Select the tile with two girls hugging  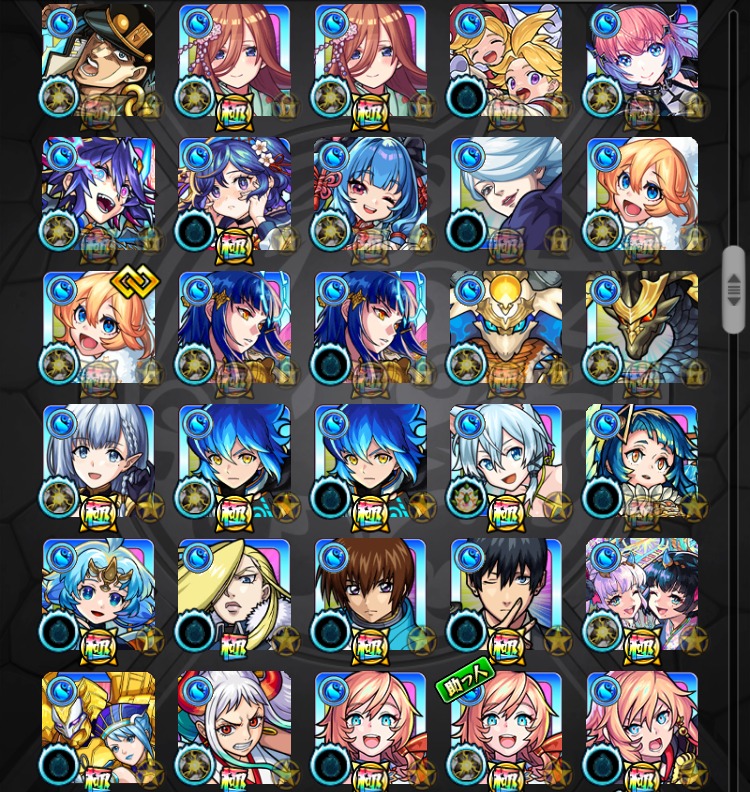(641, 594)
